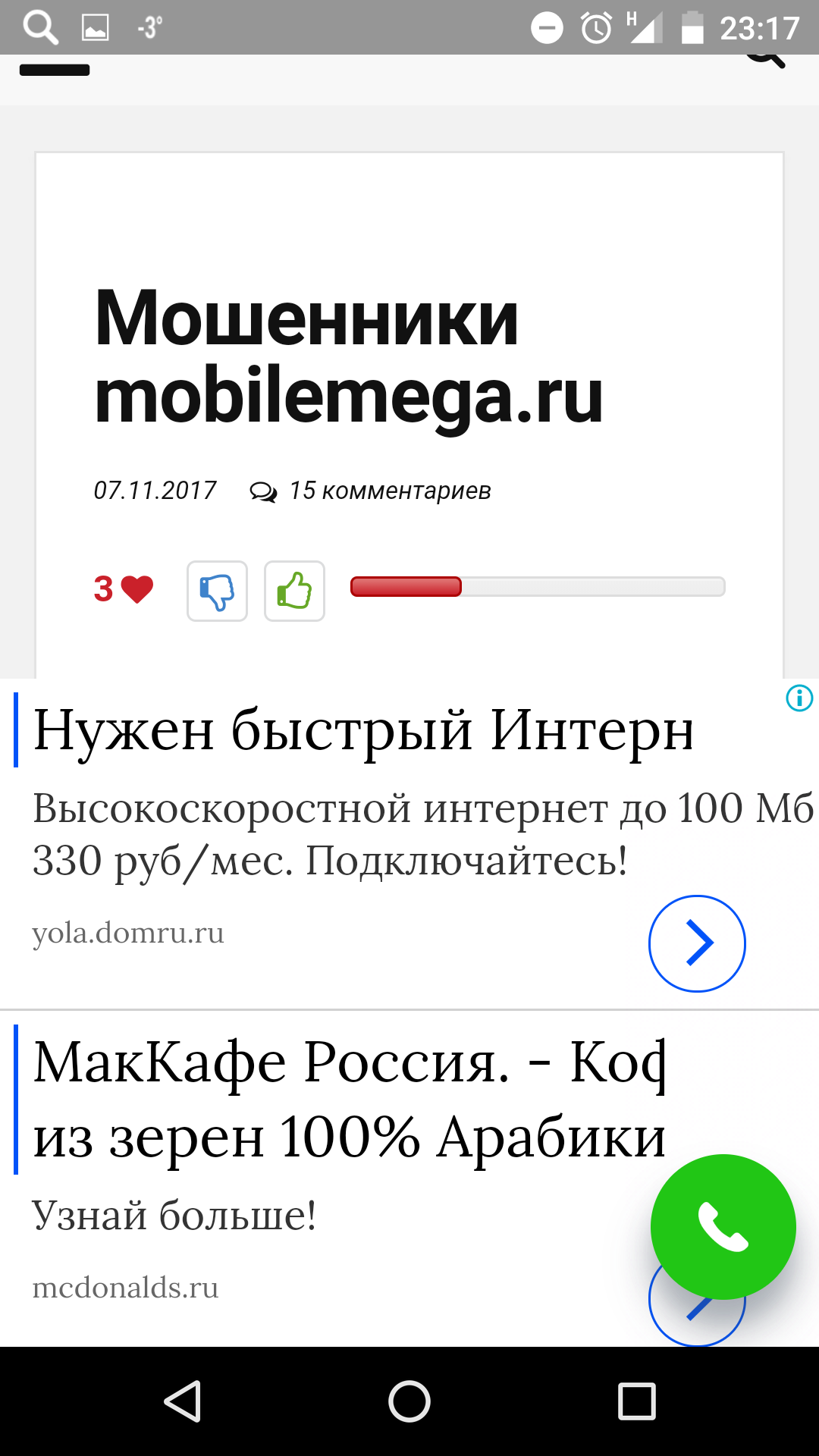This screenshot has width=819, height=1456.
Task: Tap the green phone call button
Action: point(723,1226)
